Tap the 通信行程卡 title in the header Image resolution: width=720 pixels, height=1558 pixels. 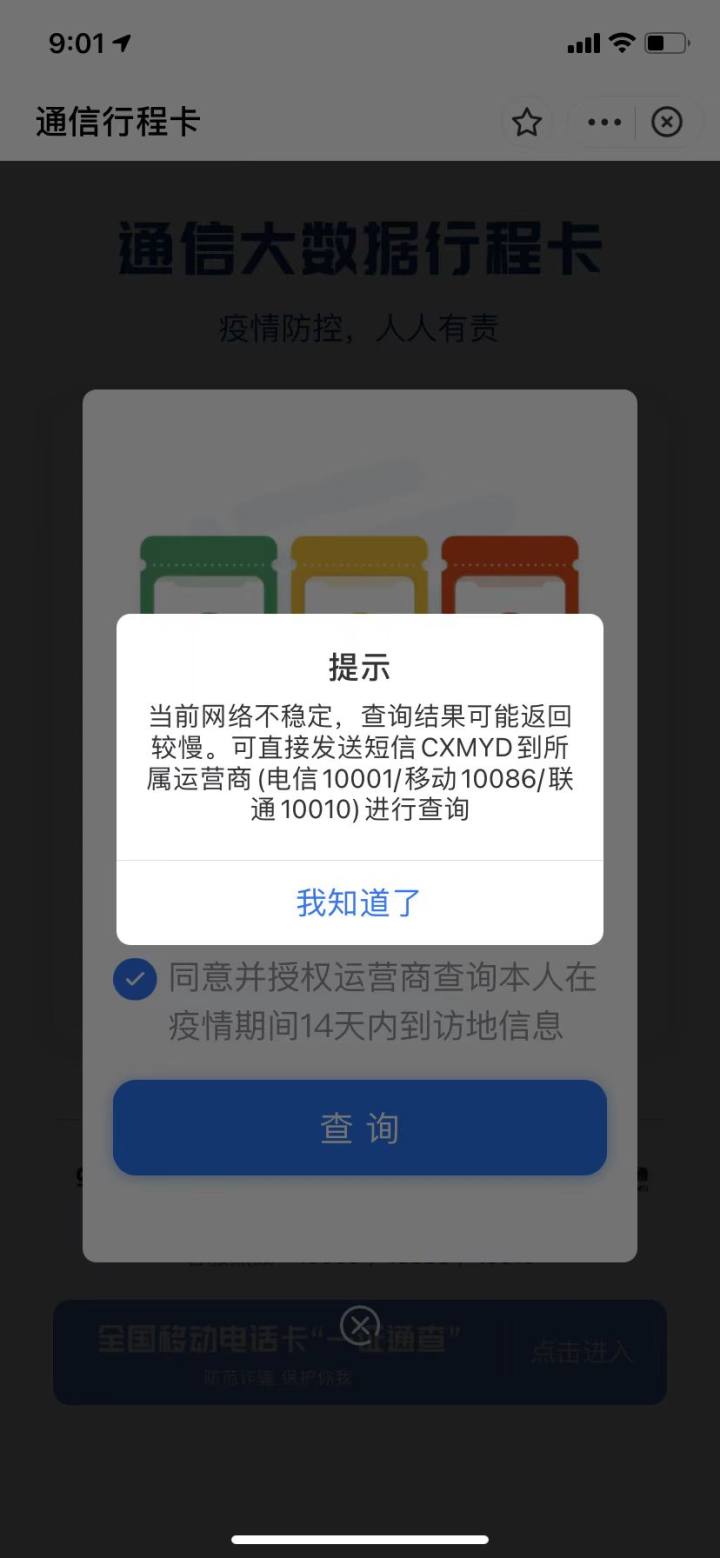pos(117,121)
